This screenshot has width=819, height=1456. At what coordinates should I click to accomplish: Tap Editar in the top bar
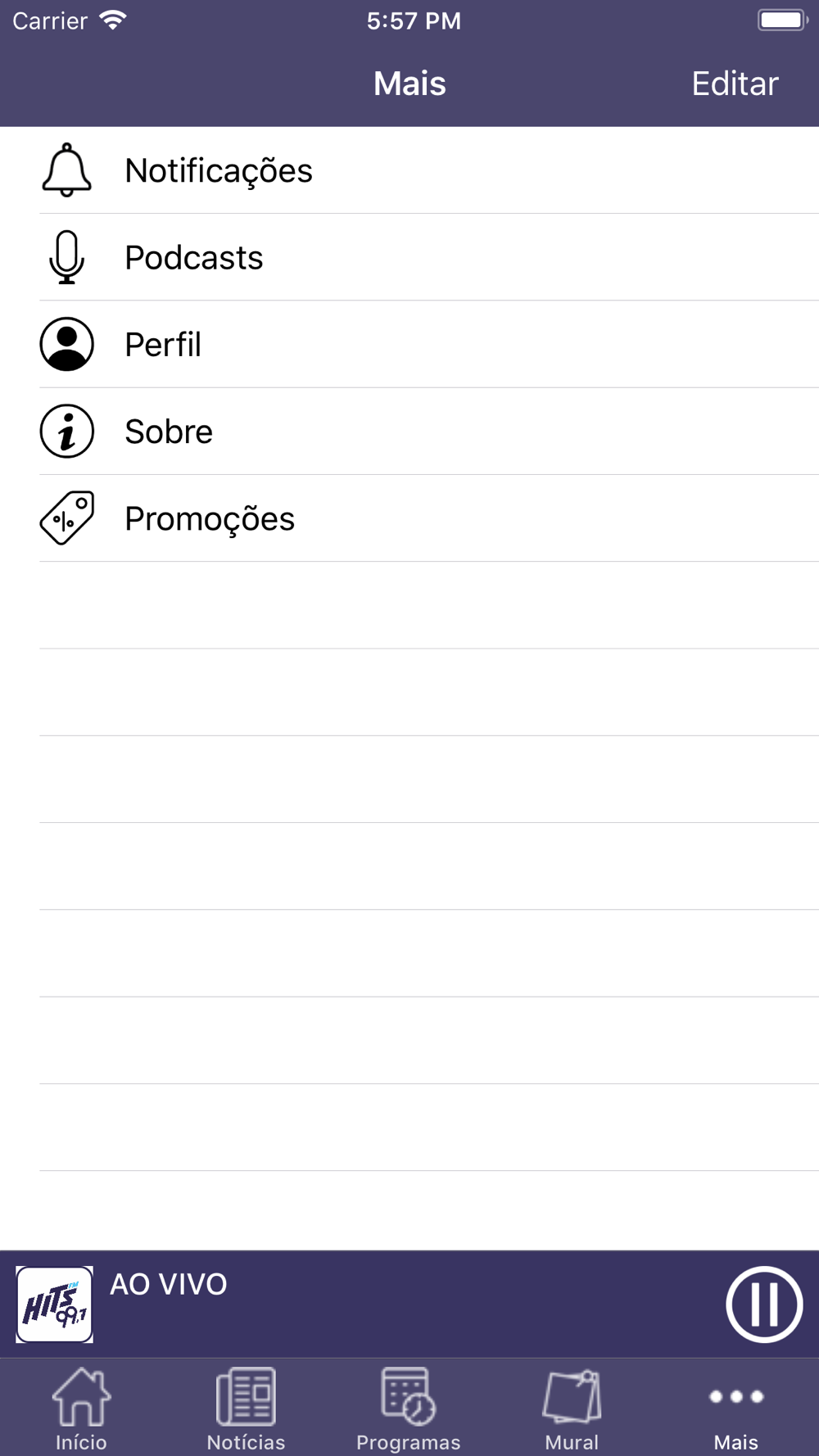[x=735, y=84]
